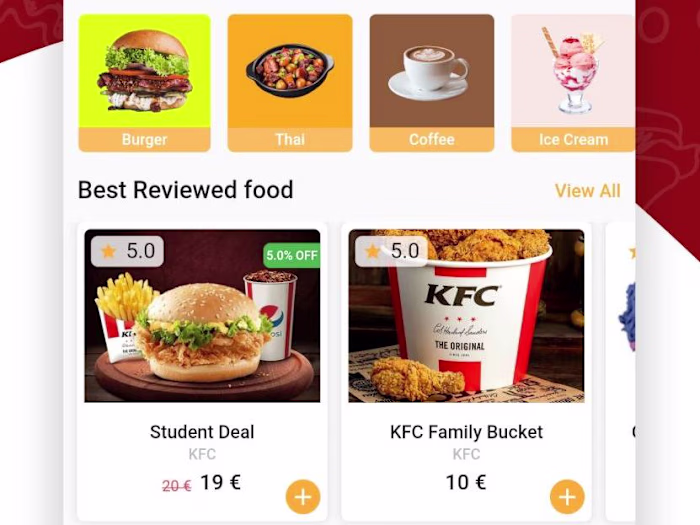Open the Ice Cream category
Screen dimensions: 700x525
572,83
